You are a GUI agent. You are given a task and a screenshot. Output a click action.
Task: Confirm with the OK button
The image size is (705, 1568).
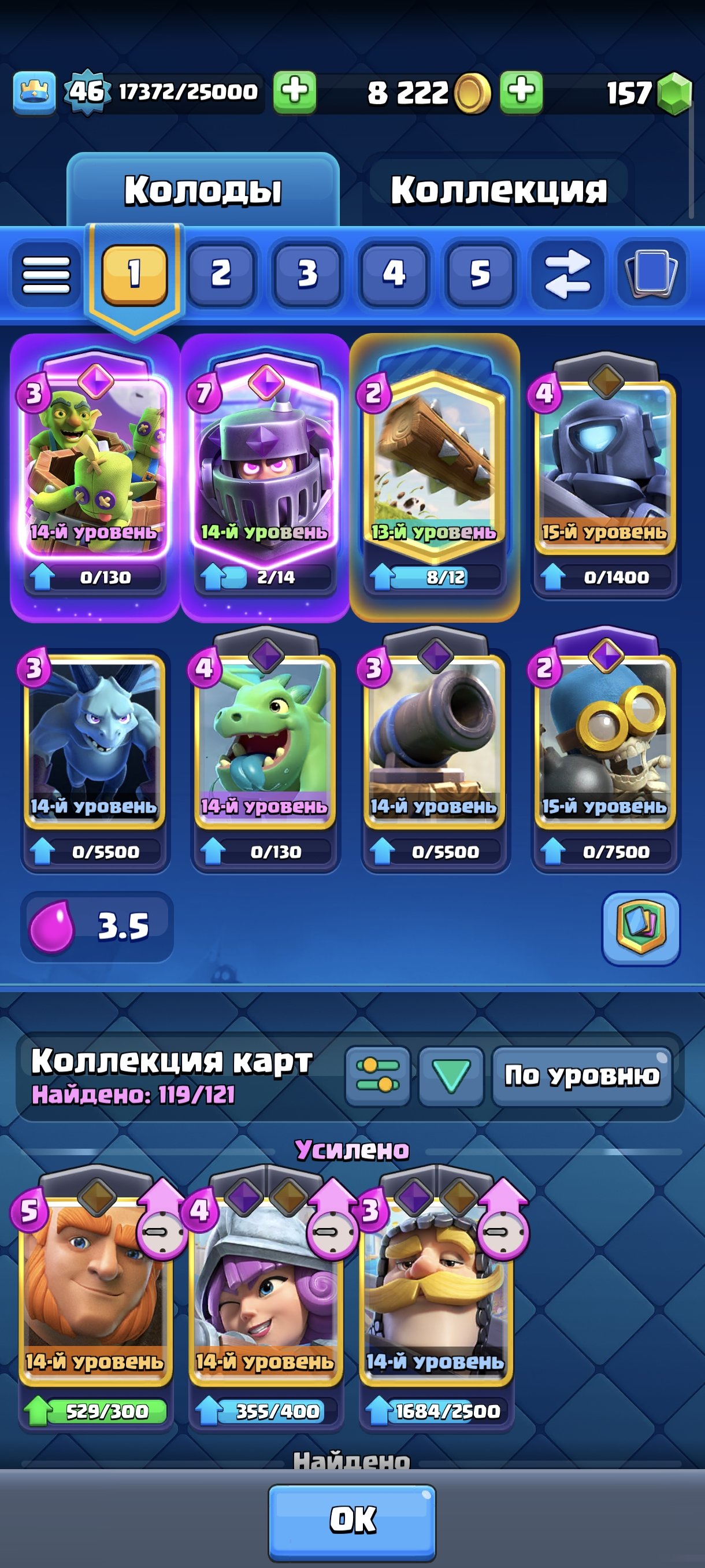(x=352, y=1519)
